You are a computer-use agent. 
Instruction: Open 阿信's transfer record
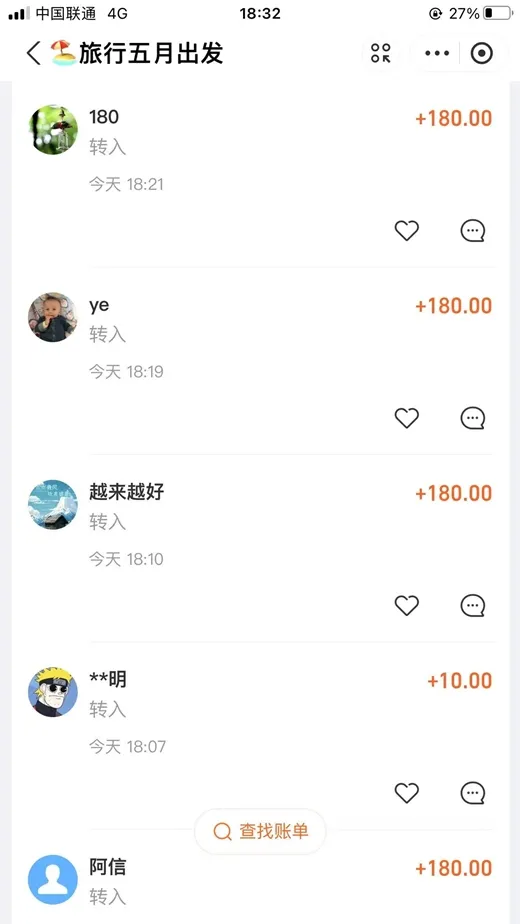coord(260,882)
